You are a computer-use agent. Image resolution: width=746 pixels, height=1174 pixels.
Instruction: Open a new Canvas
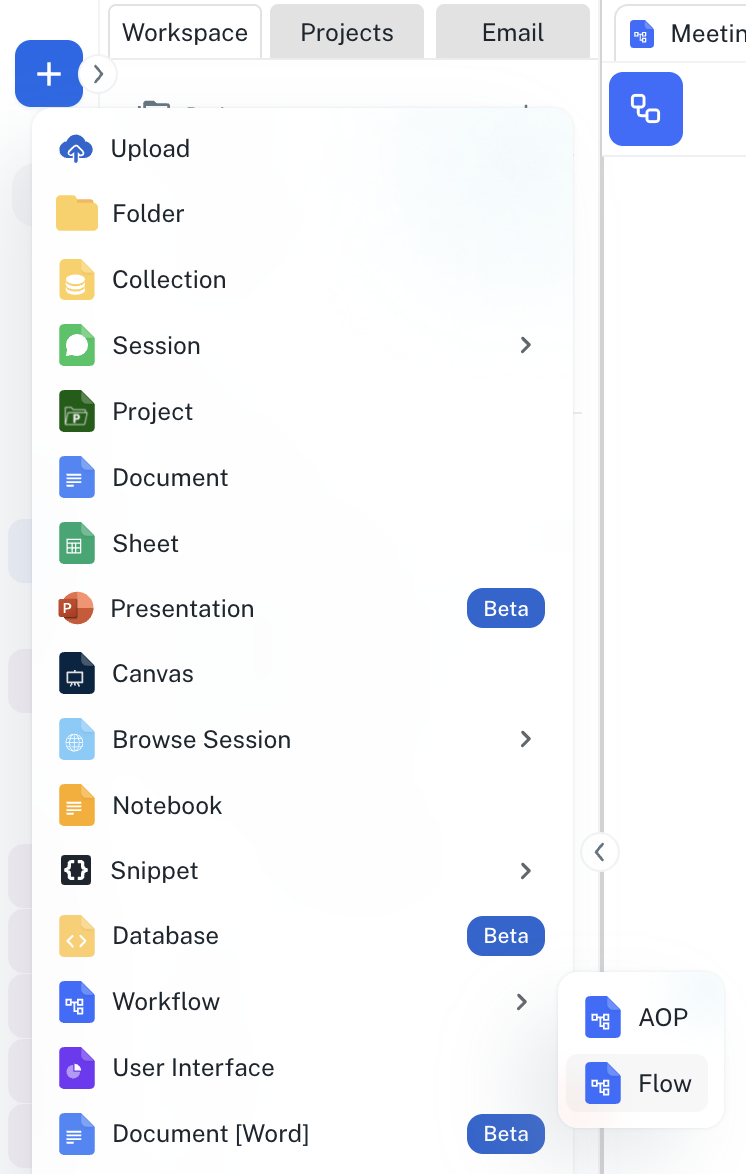point(152,674)
